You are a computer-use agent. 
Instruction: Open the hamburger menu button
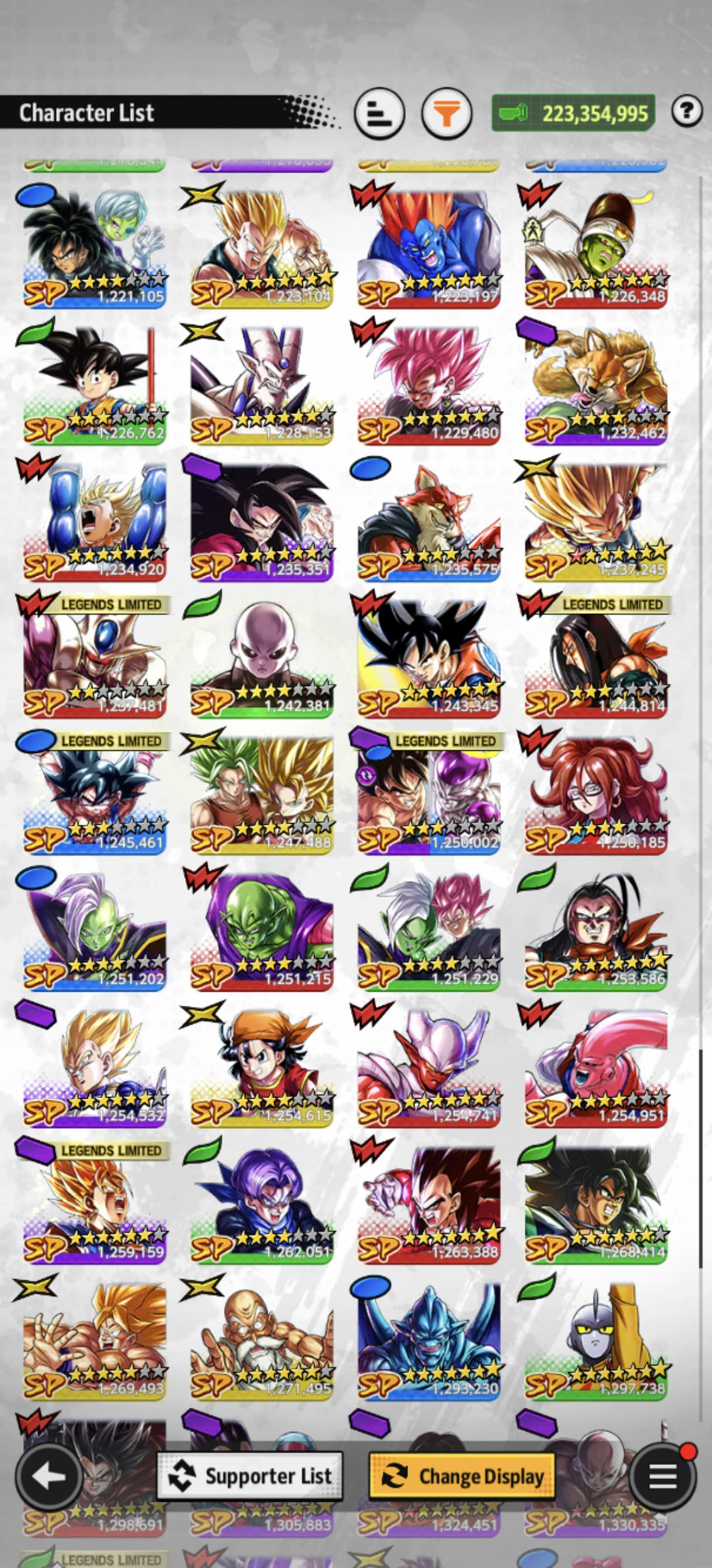click(663, 1476)
